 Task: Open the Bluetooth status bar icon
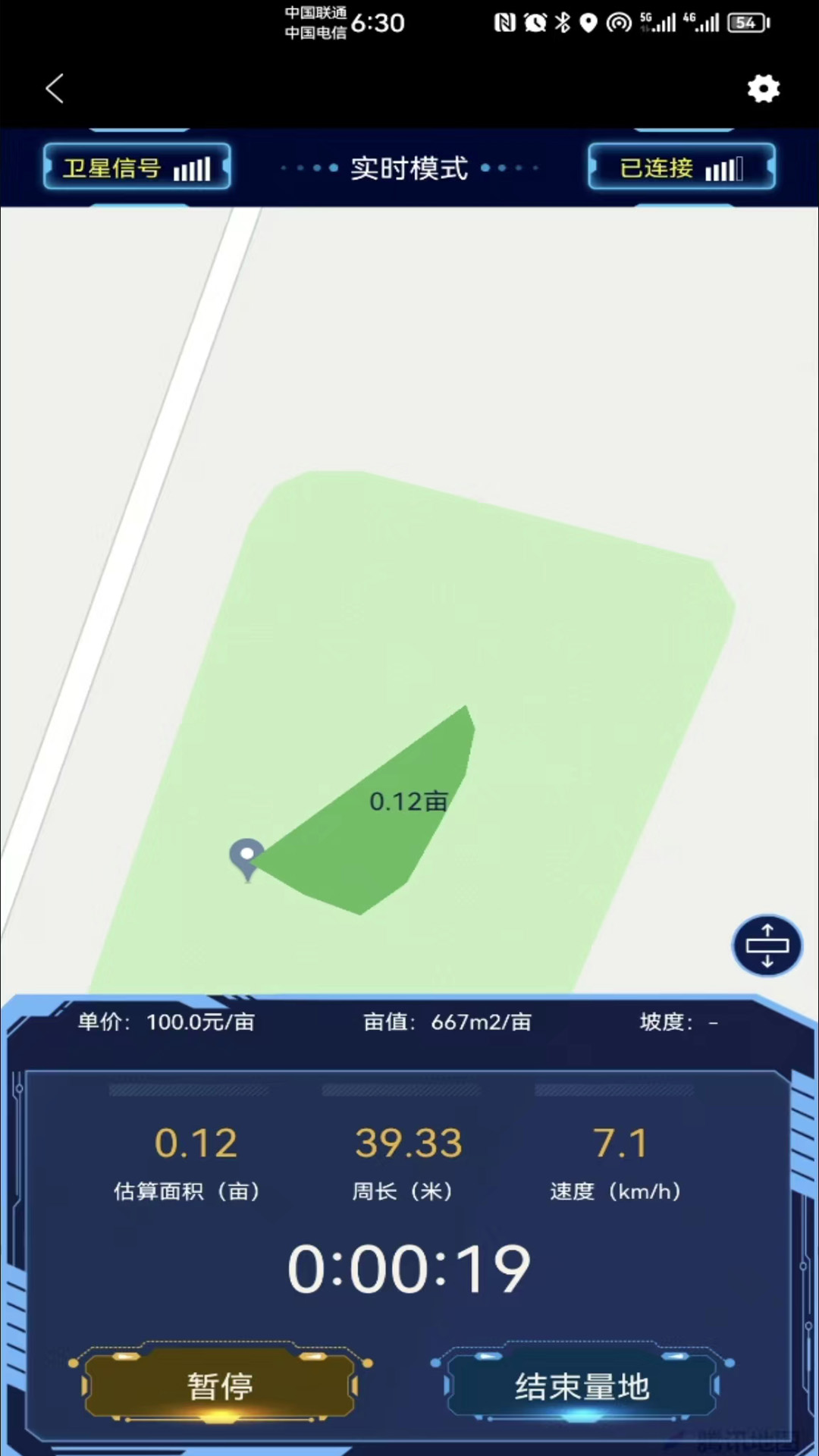[563, 23]
